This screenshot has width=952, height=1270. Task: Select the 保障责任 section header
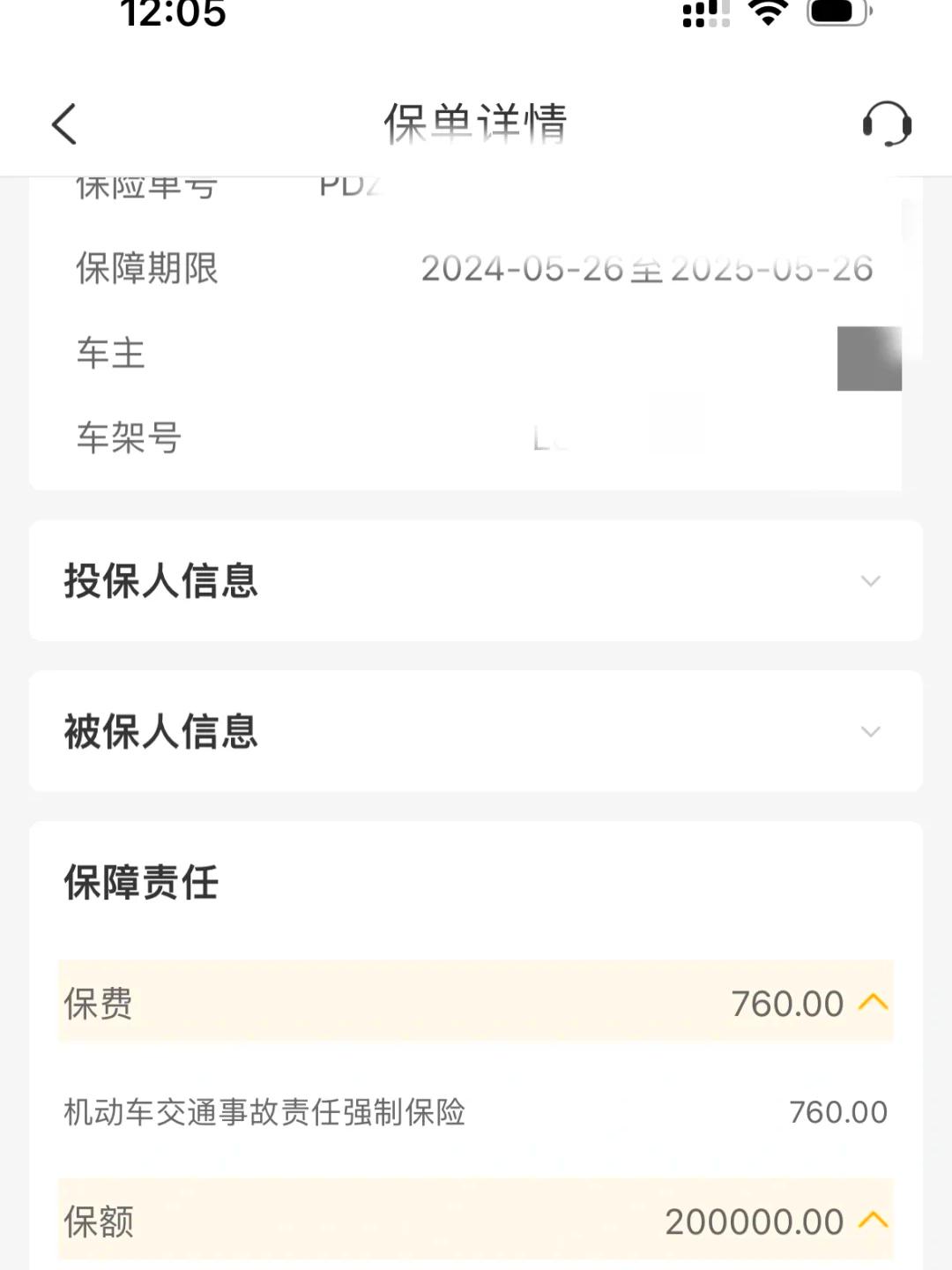(141, 881)
